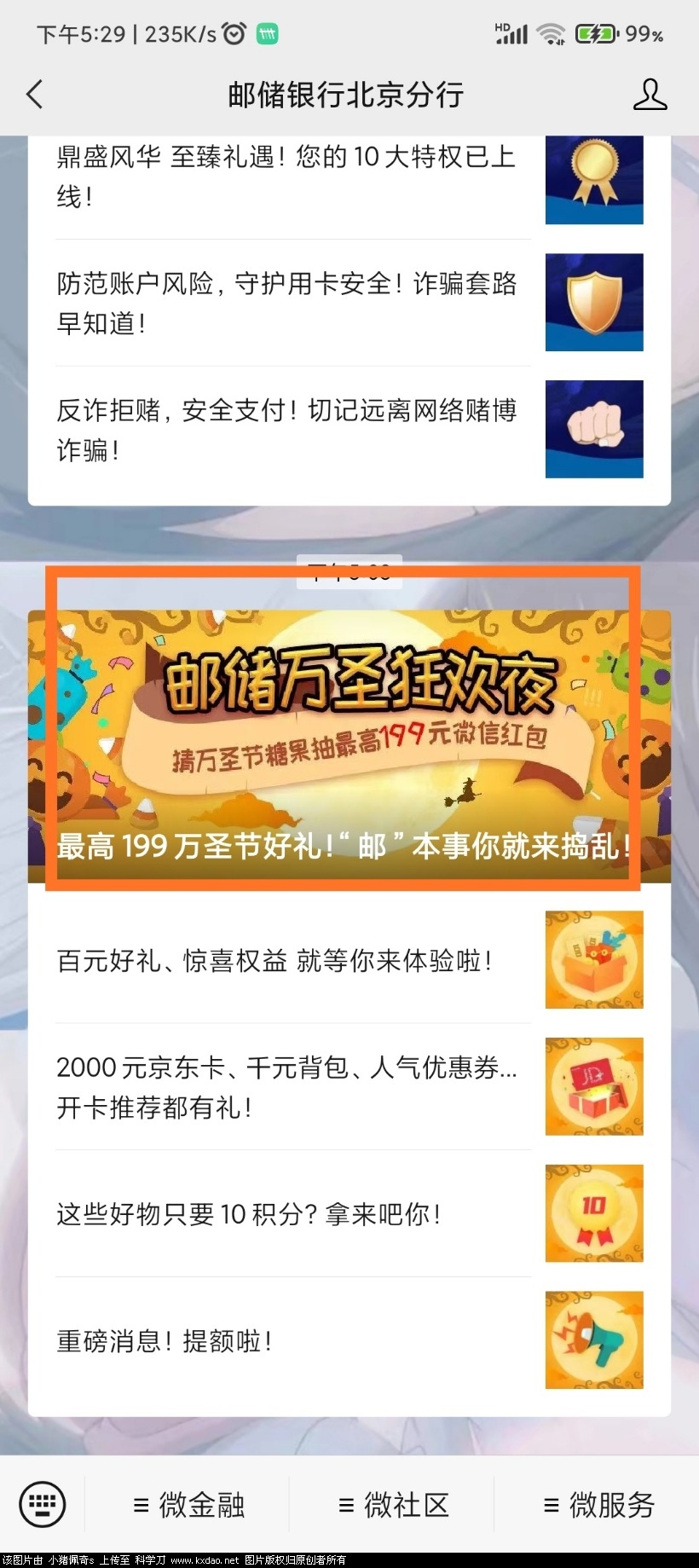The height and width of the screenshot is (1568, 699).
Task: Open article 防范账户风险,守护用卡安全
Action: point(290,303)
